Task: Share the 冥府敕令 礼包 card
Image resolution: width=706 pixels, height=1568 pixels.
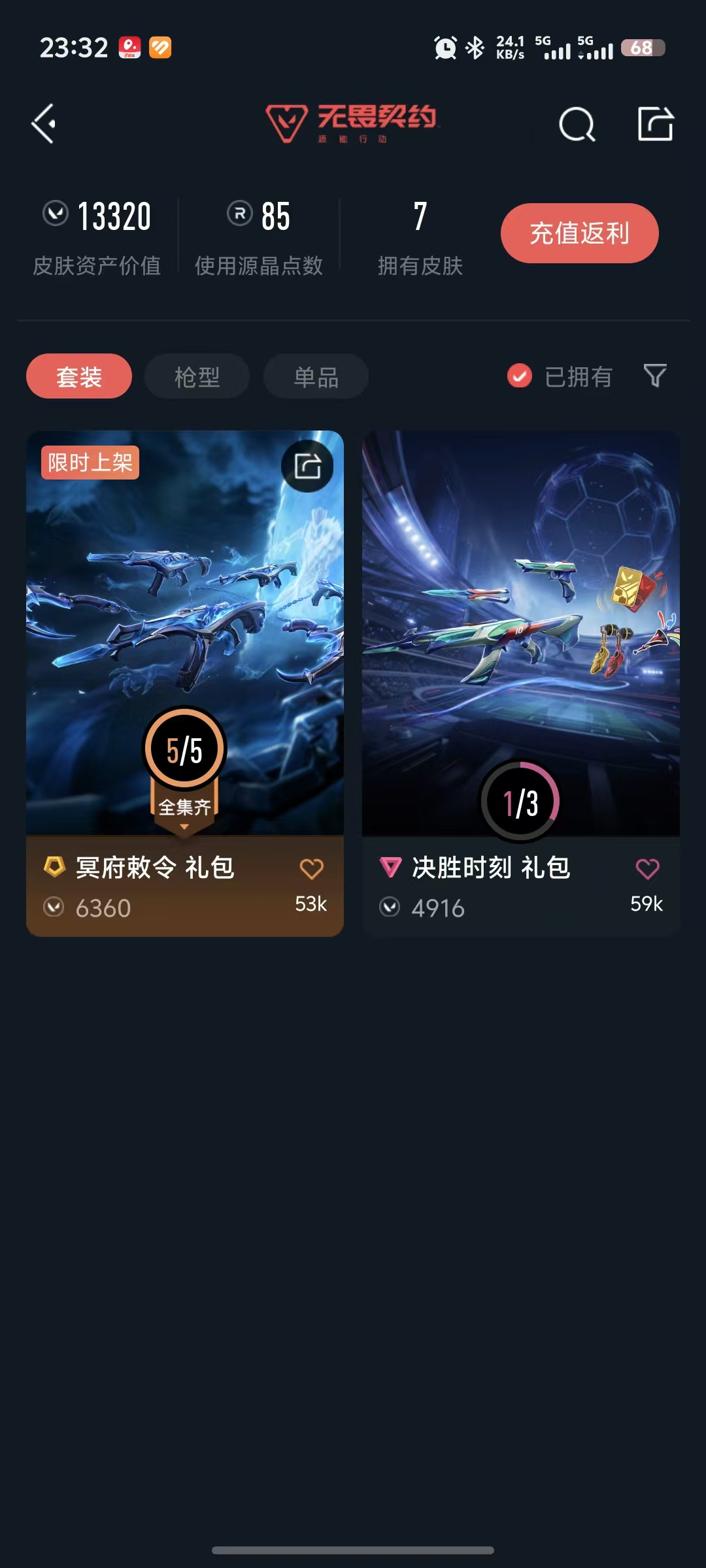Action: (307, 466)
